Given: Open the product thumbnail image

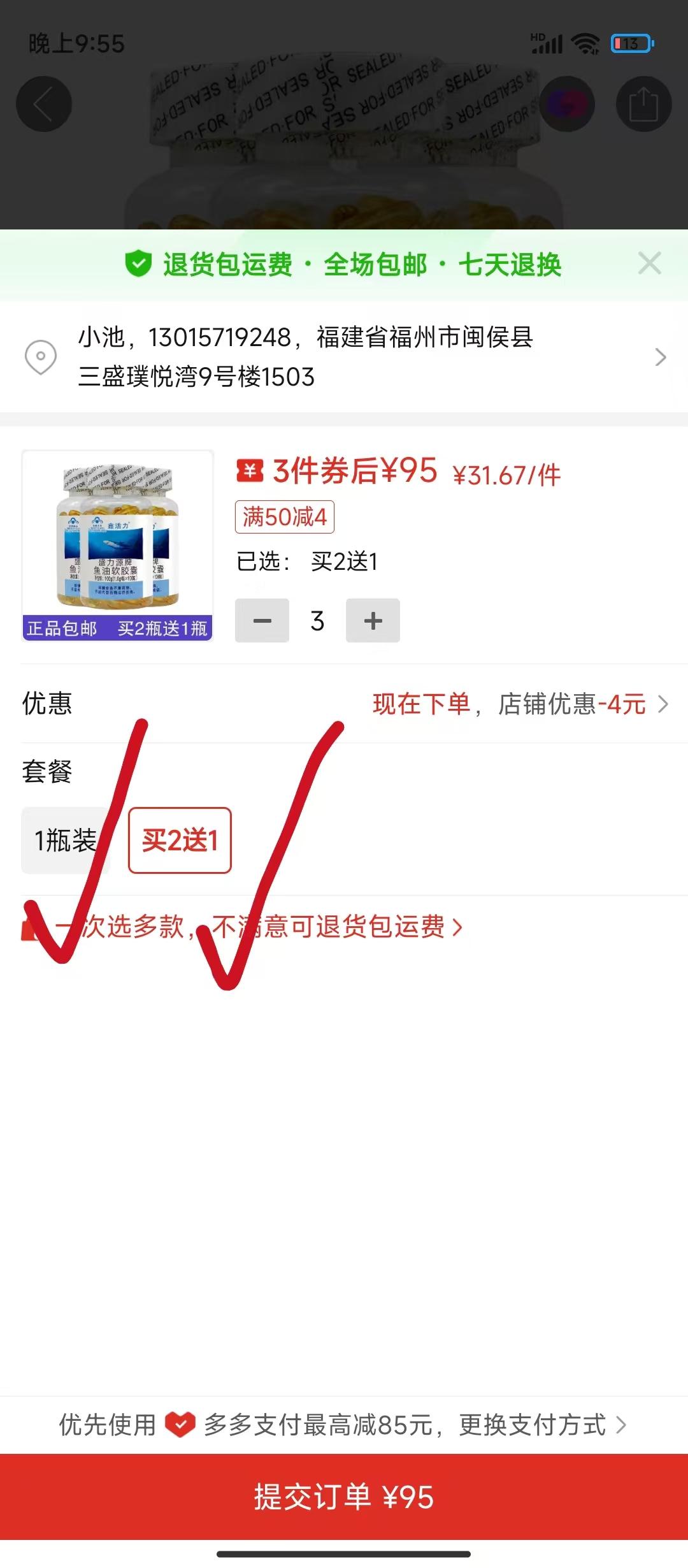Looking at the screenshot, I should (117, 545).
